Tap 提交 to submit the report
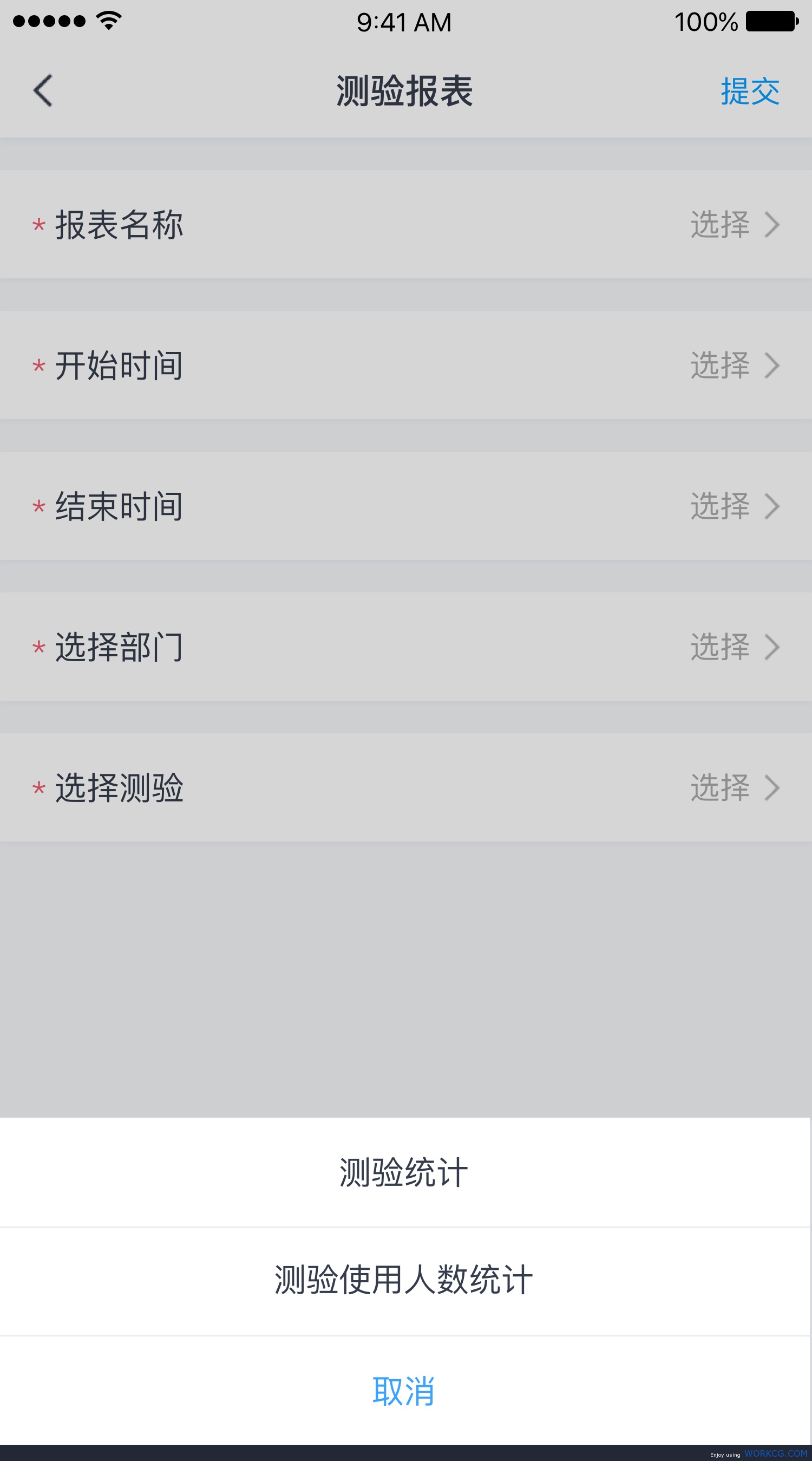The image size is (812, 1461). 750,92
